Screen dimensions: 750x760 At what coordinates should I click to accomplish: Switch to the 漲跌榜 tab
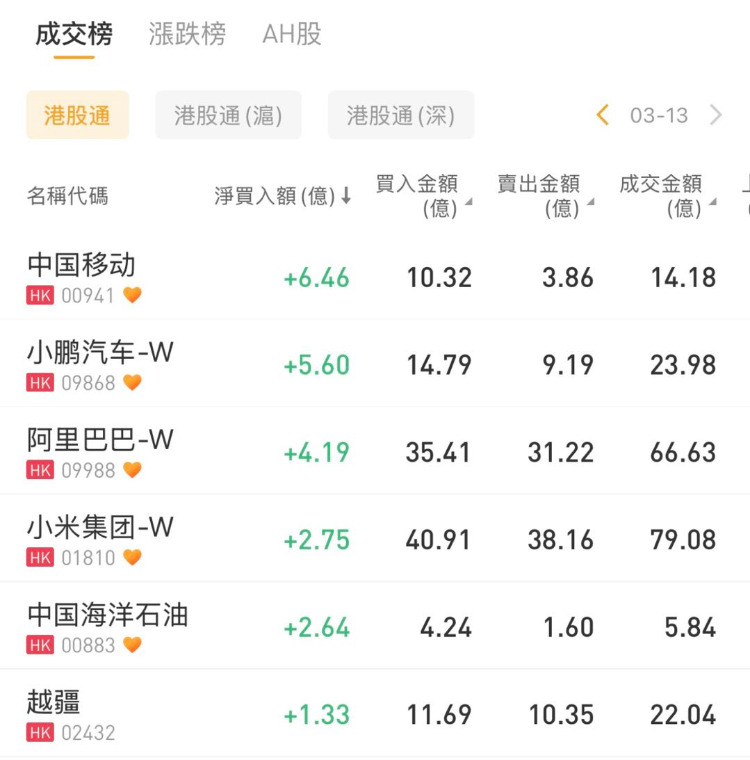(x=187, y=34)
